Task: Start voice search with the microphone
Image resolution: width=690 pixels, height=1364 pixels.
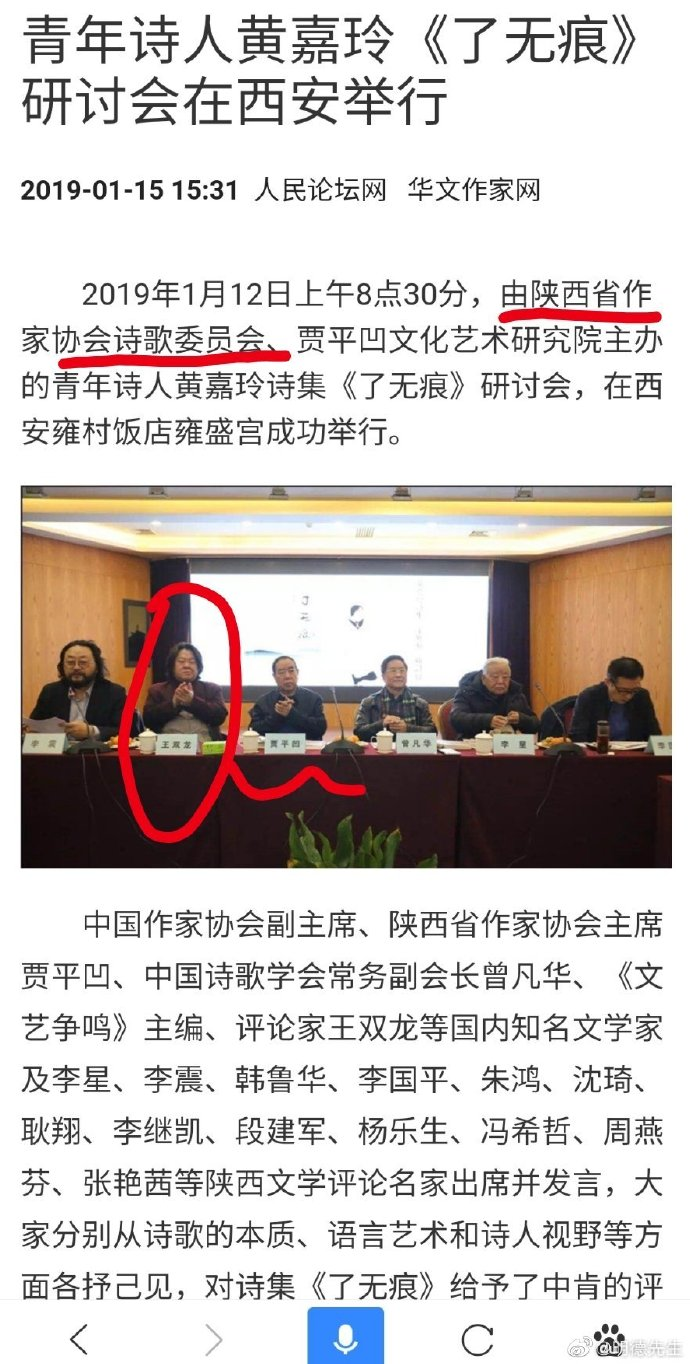Action: [x=345, y=1336]
